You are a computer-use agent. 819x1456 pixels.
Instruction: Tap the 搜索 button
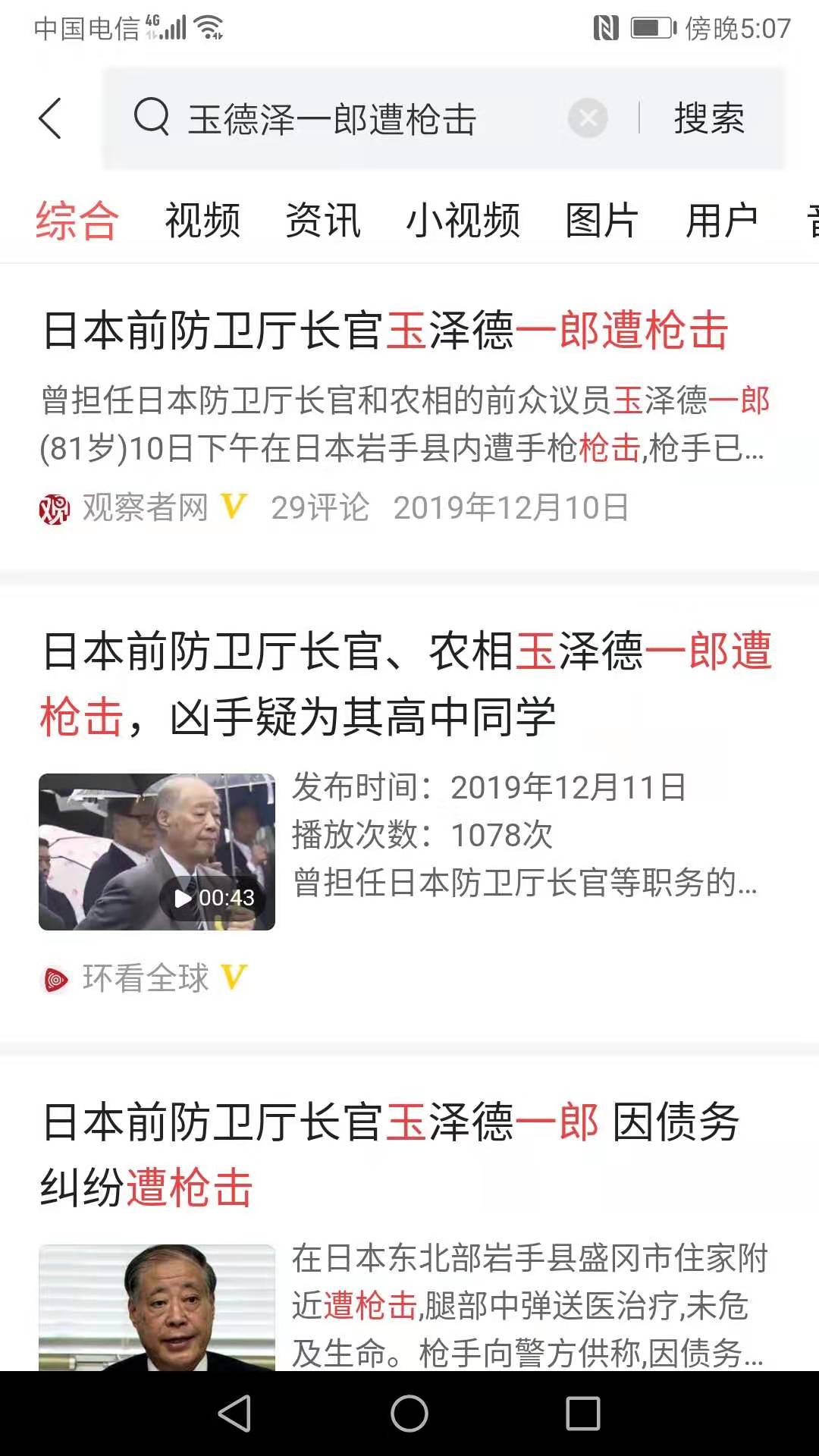(x=709, y=119)
